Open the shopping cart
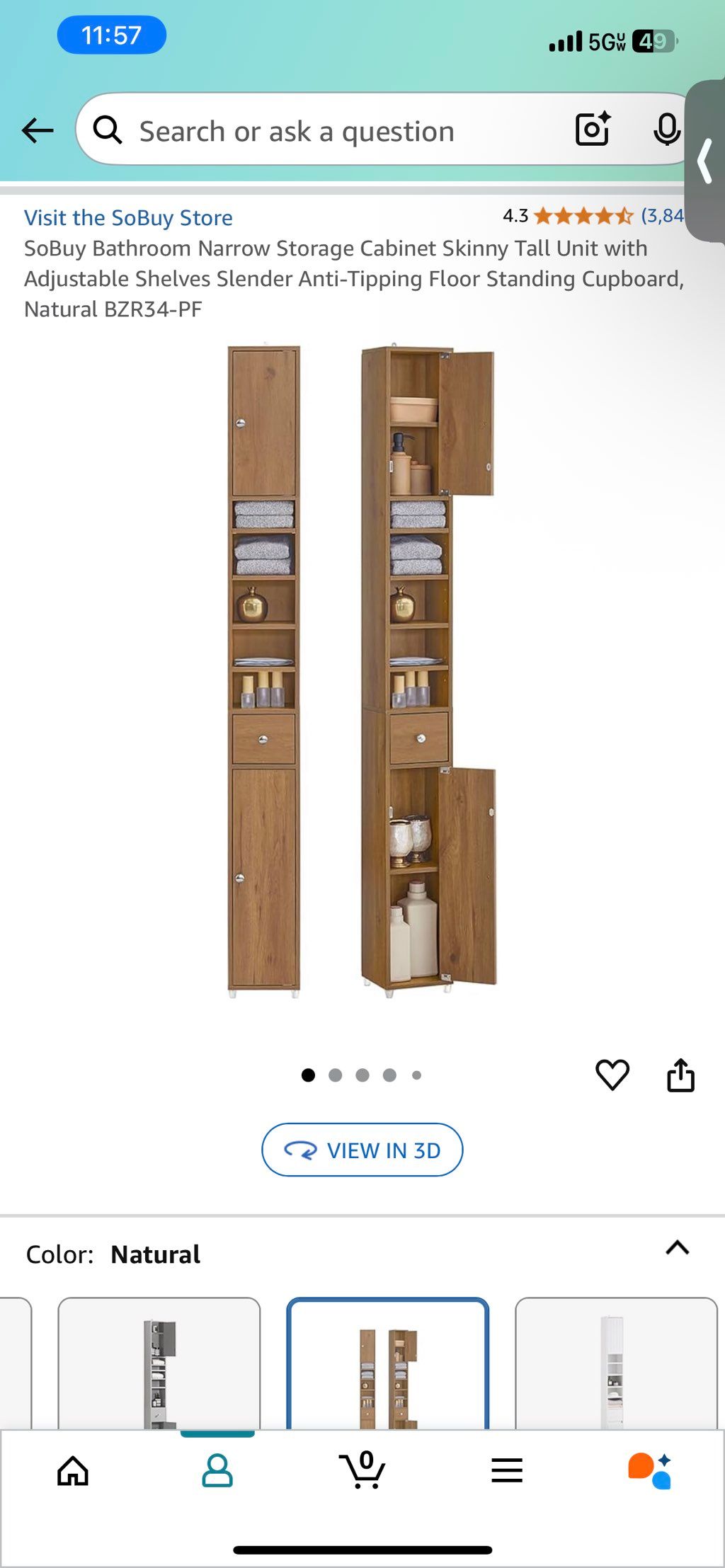Viewport: 725px width, 1568px height. (362, 1471)
